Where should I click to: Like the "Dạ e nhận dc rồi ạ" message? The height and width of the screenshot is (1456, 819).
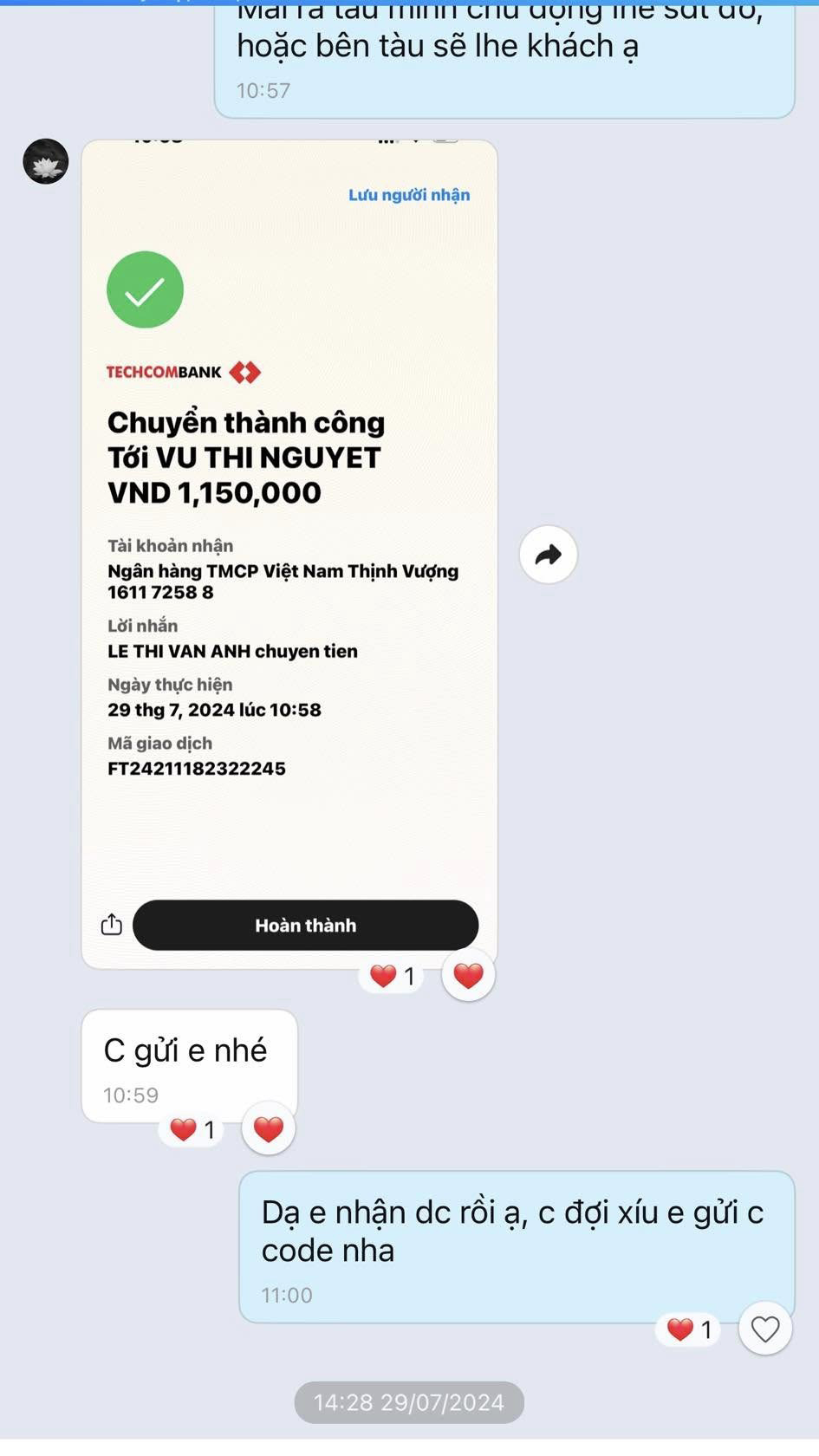764,1329
